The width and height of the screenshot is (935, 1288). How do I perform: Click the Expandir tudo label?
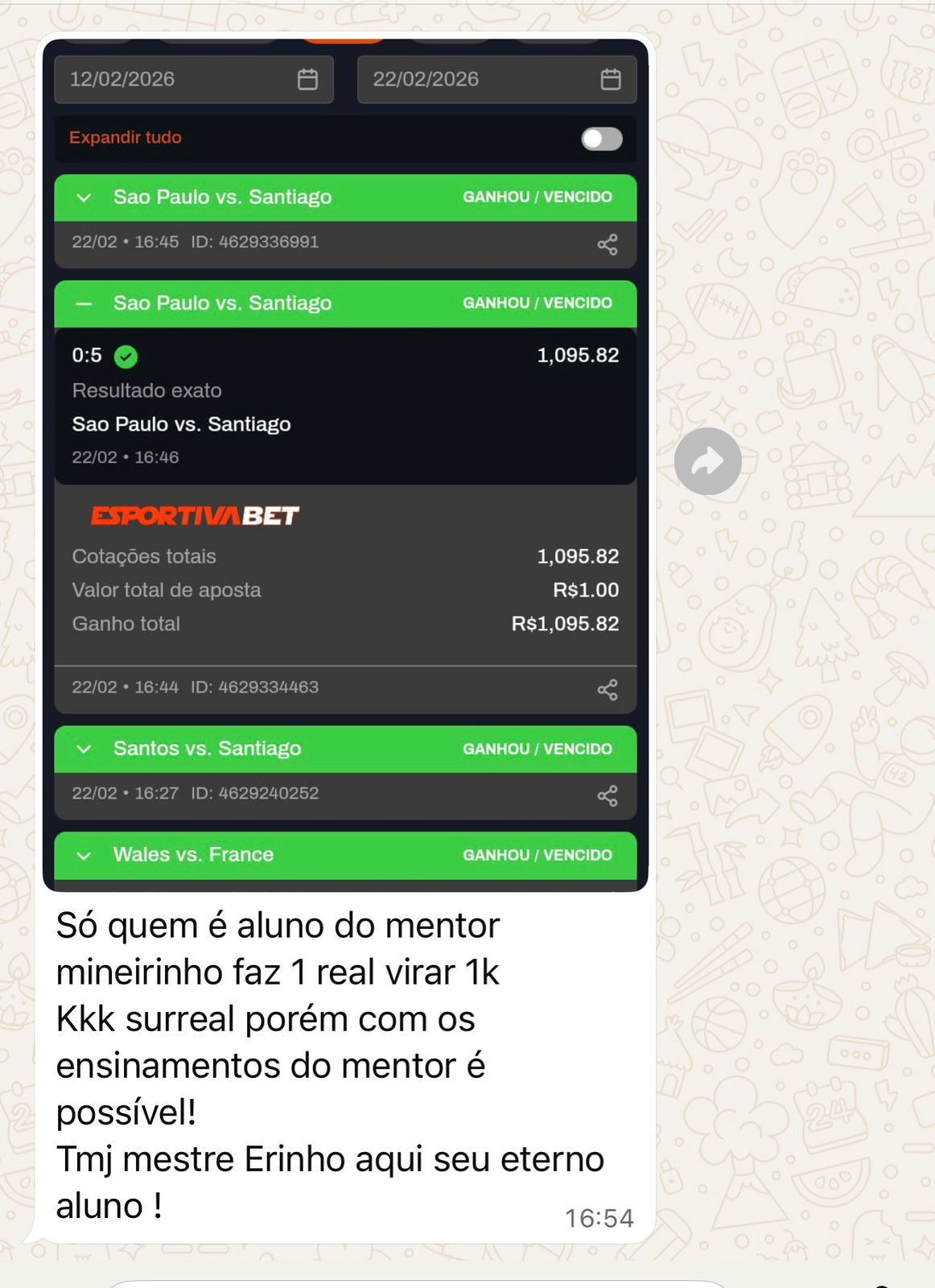pyautogui.click(x=126, y=137)
